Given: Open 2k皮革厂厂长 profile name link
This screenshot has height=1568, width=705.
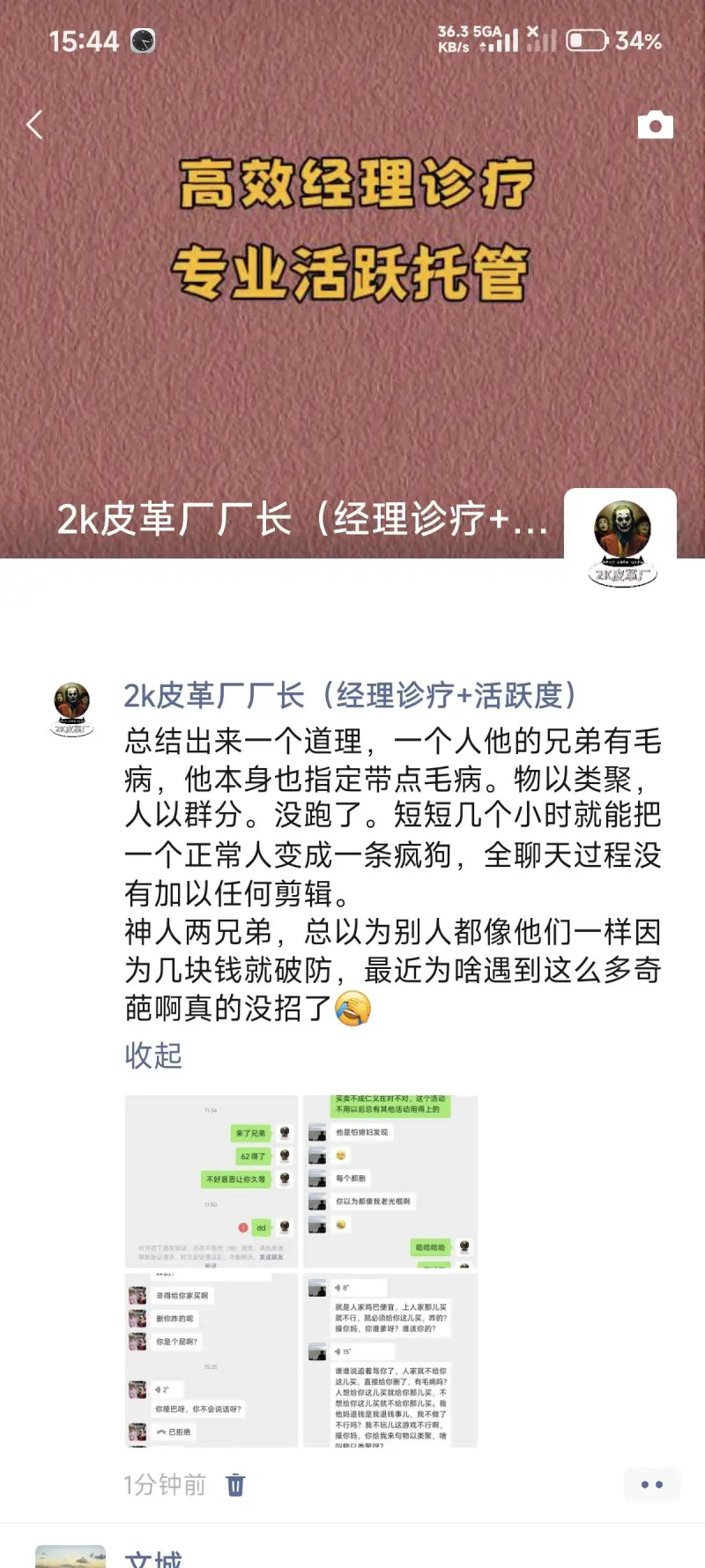Looking at the screenshot, I should [350, 695].
